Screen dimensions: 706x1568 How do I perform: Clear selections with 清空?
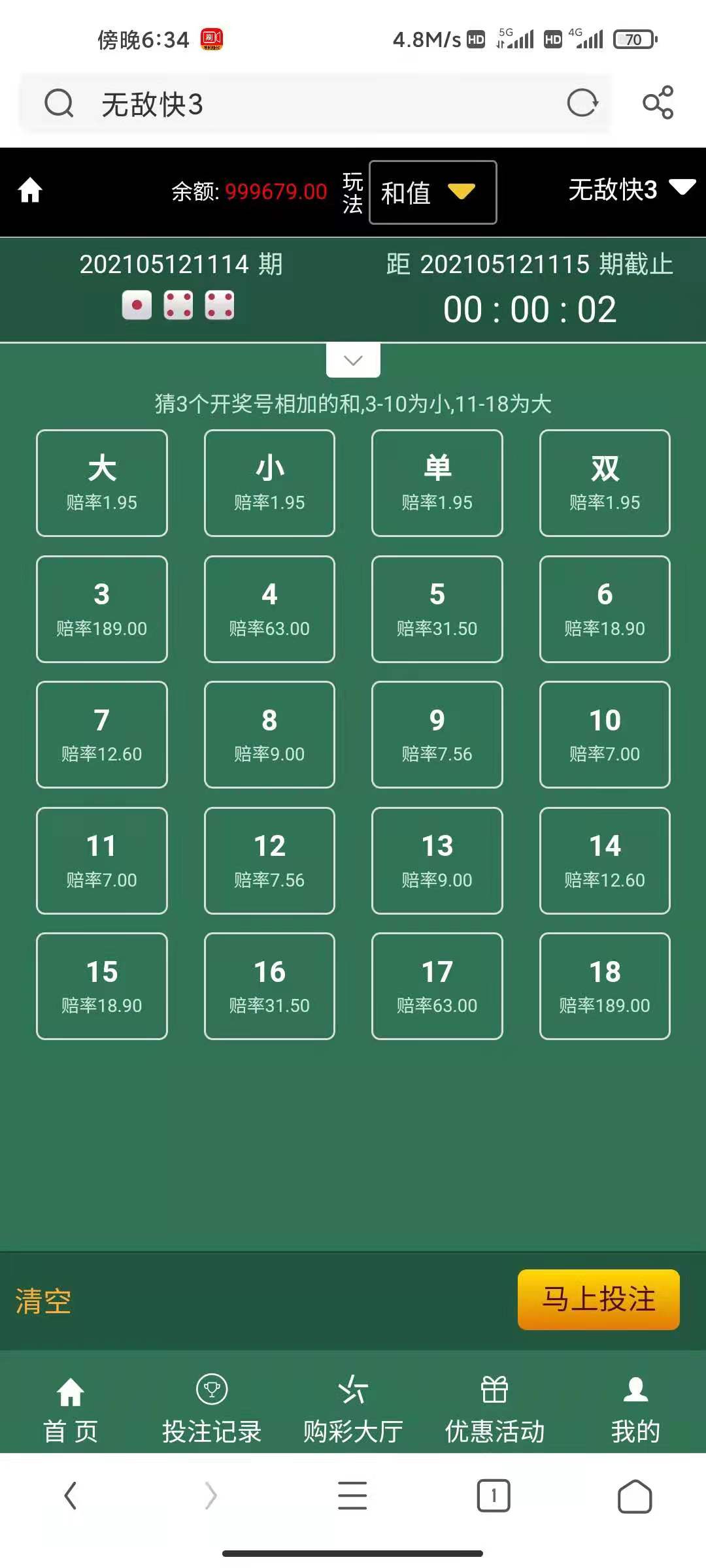43,1301
